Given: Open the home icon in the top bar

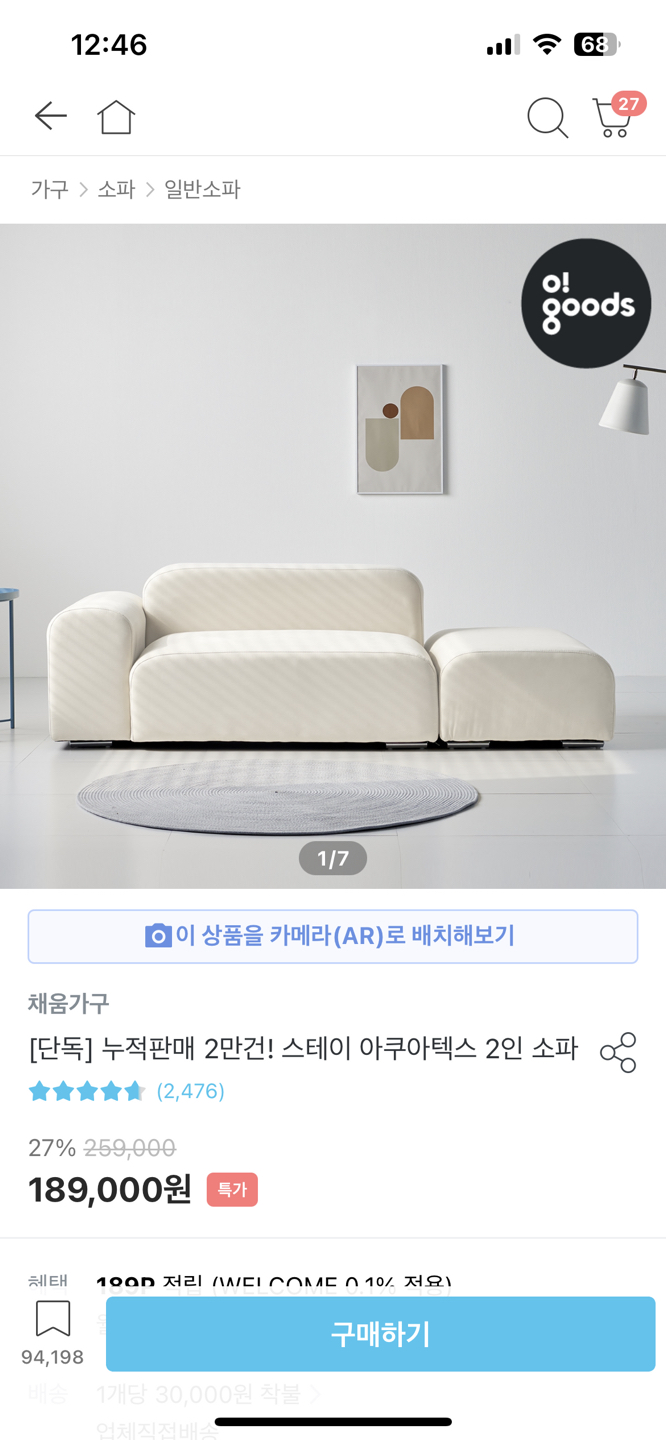Looking at the screenshot, I should pyautogui.click(x=116, y=117).
